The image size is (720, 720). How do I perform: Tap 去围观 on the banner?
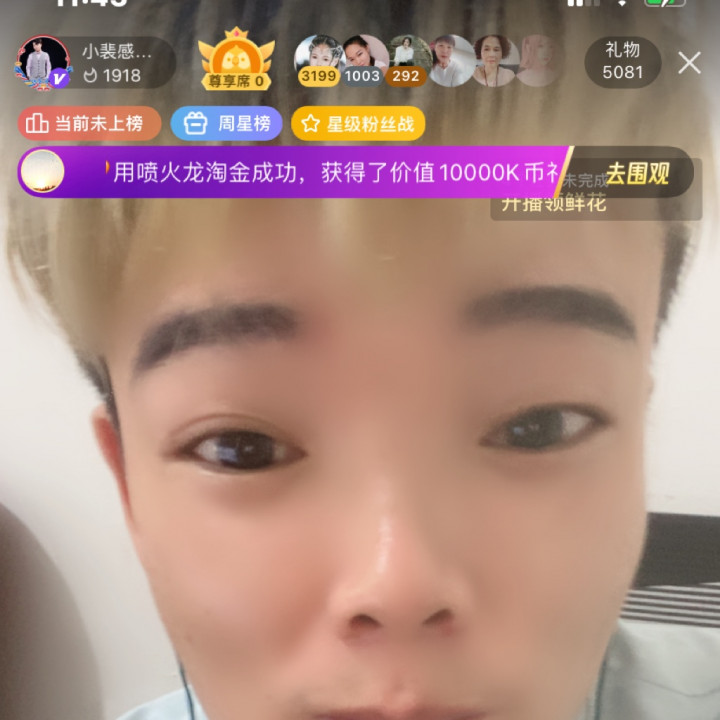point(636,172)
